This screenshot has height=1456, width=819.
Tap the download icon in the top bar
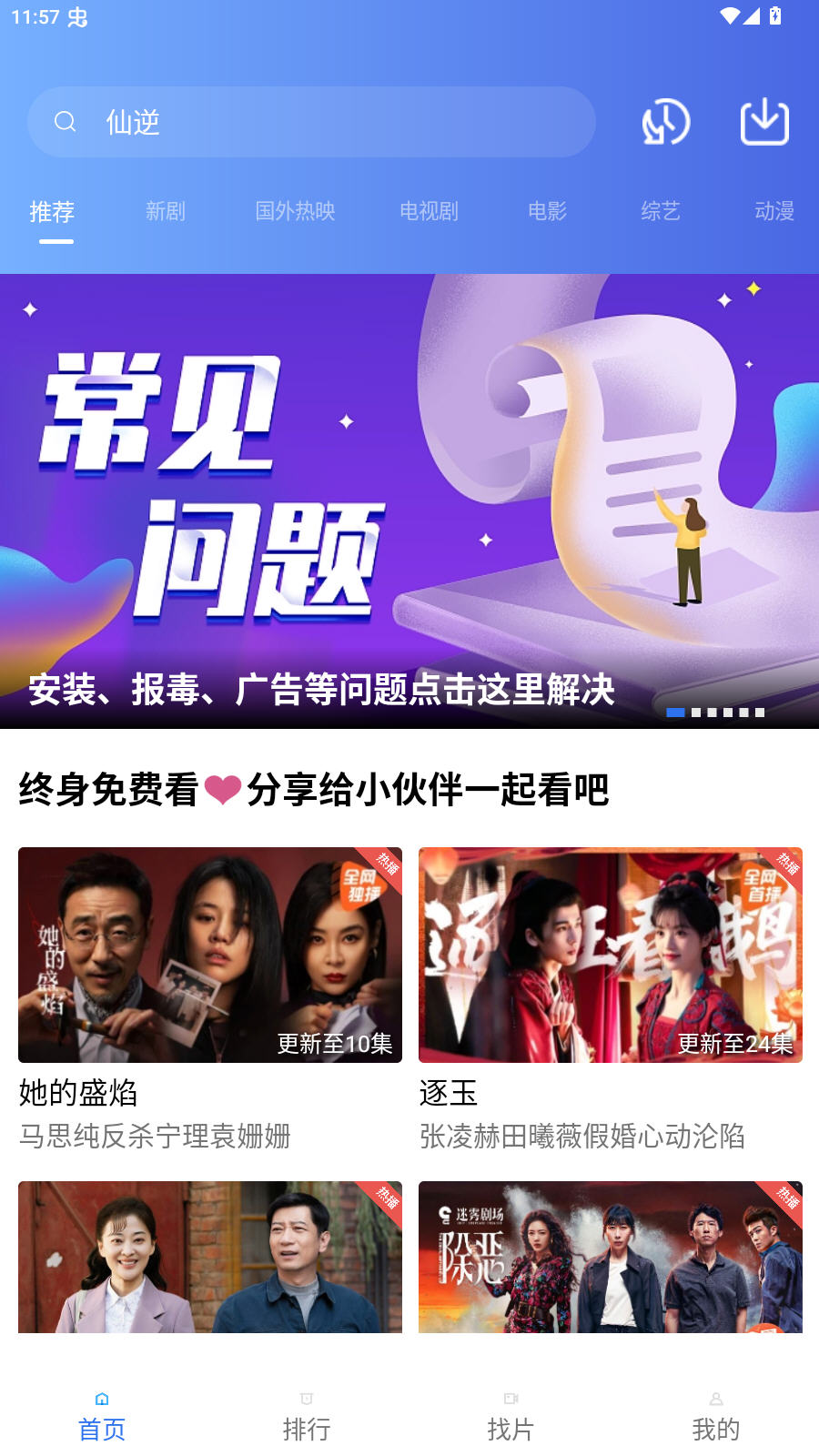[764, 121]
